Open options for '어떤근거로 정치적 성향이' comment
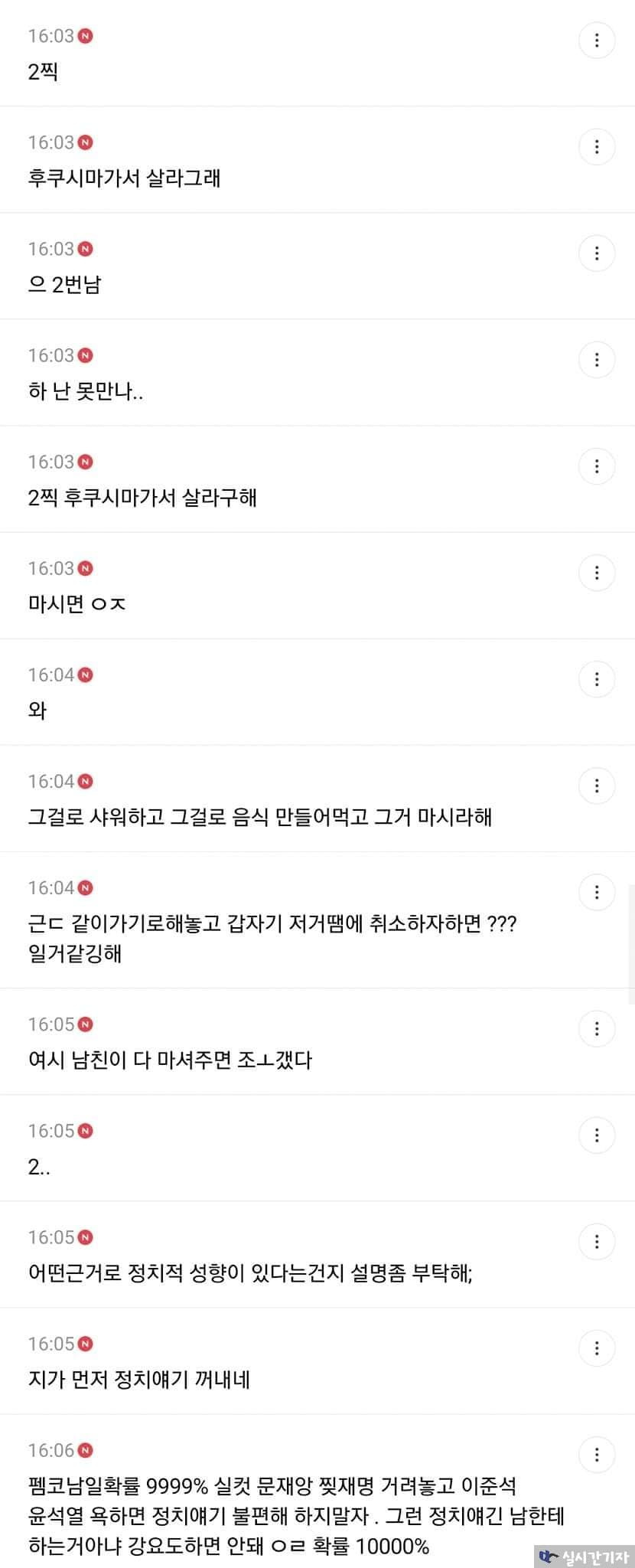This screenshot has height=1568, width=635. 597,1240
